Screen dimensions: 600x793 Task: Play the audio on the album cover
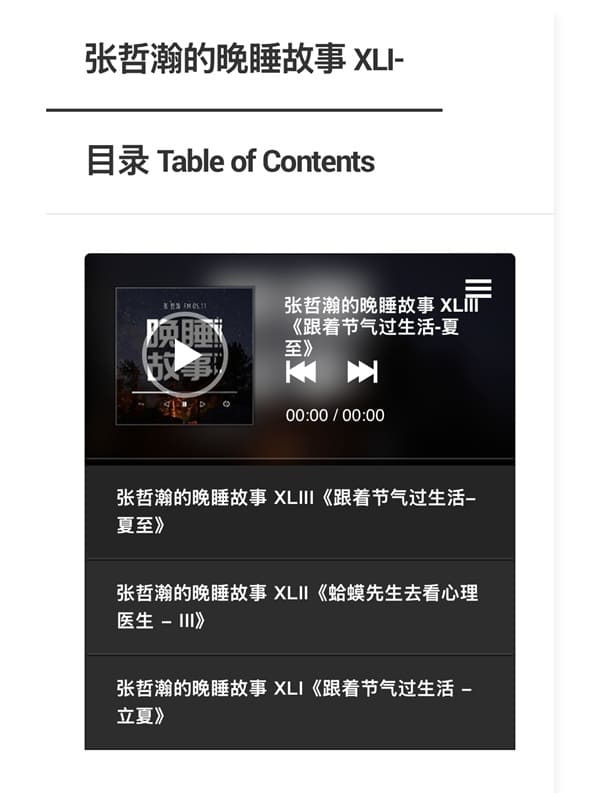coord(185,355)
